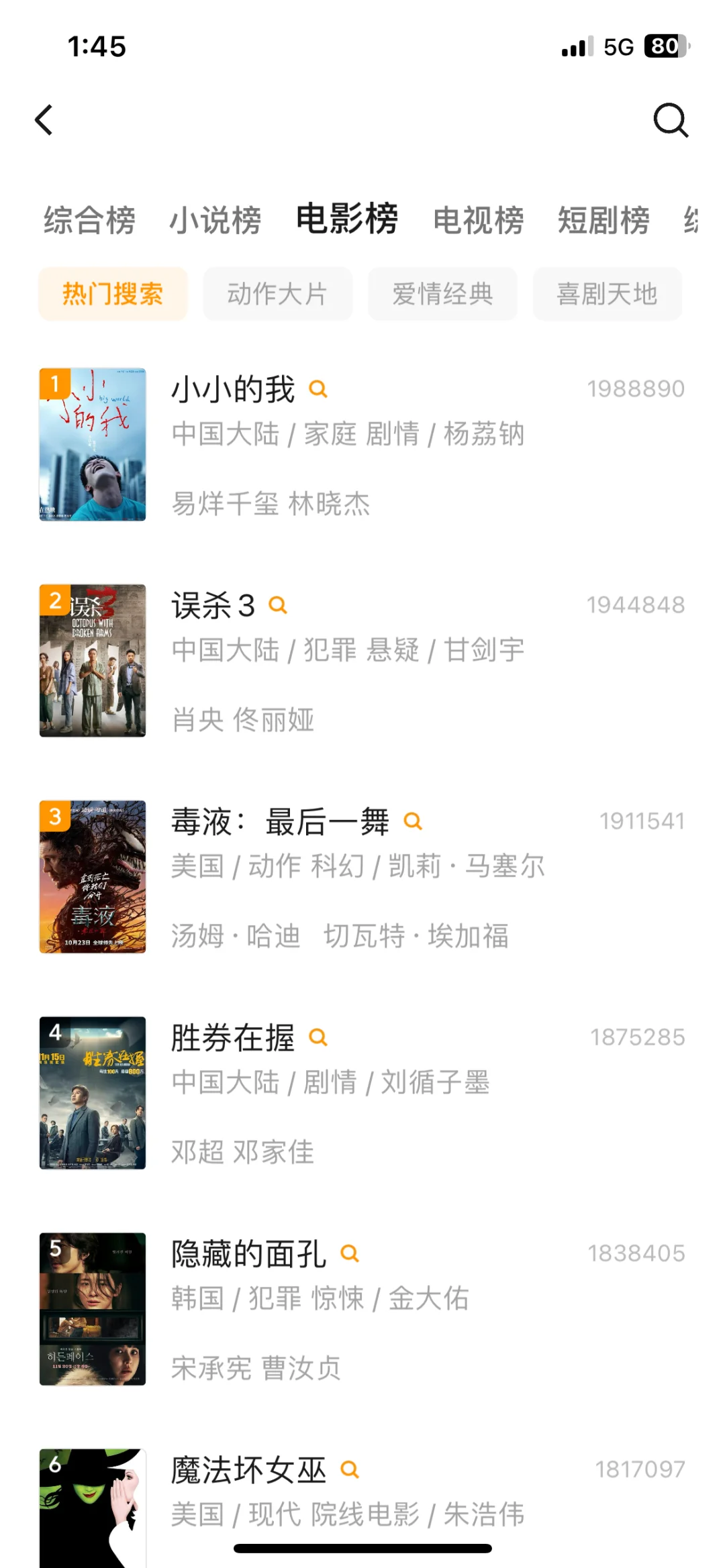The image size is (725, 1568).
Task: Tap the search icon beside 小小的我
Action: [x=318, y=389]
